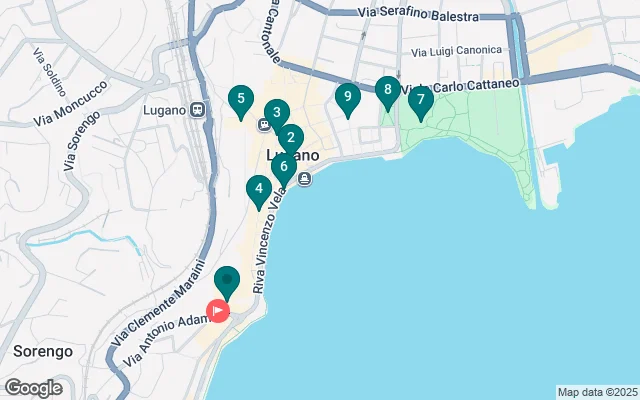Image resolution: width=640 pixels, height=400 pixels.
Task: Tap the Lugano train station icon
Action: [199, 110]
